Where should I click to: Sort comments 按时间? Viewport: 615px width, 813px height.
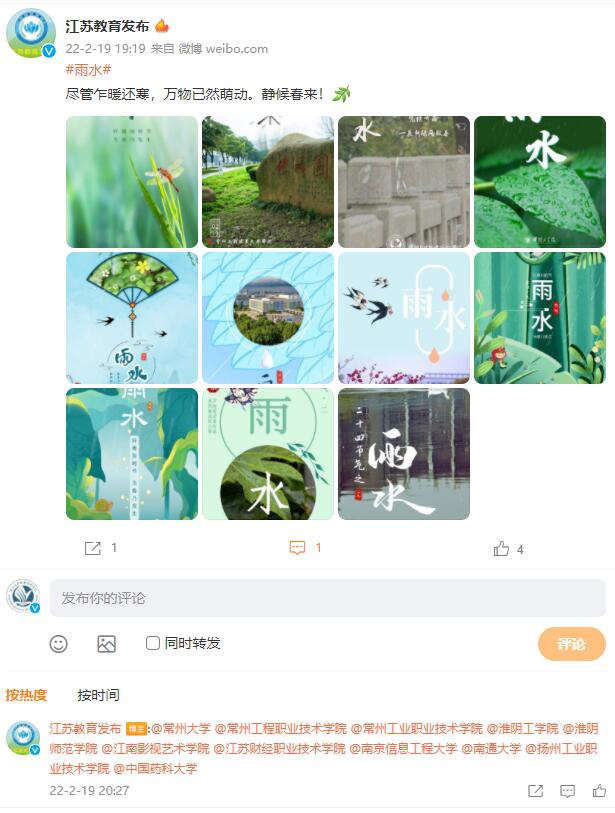coord(99,695)
